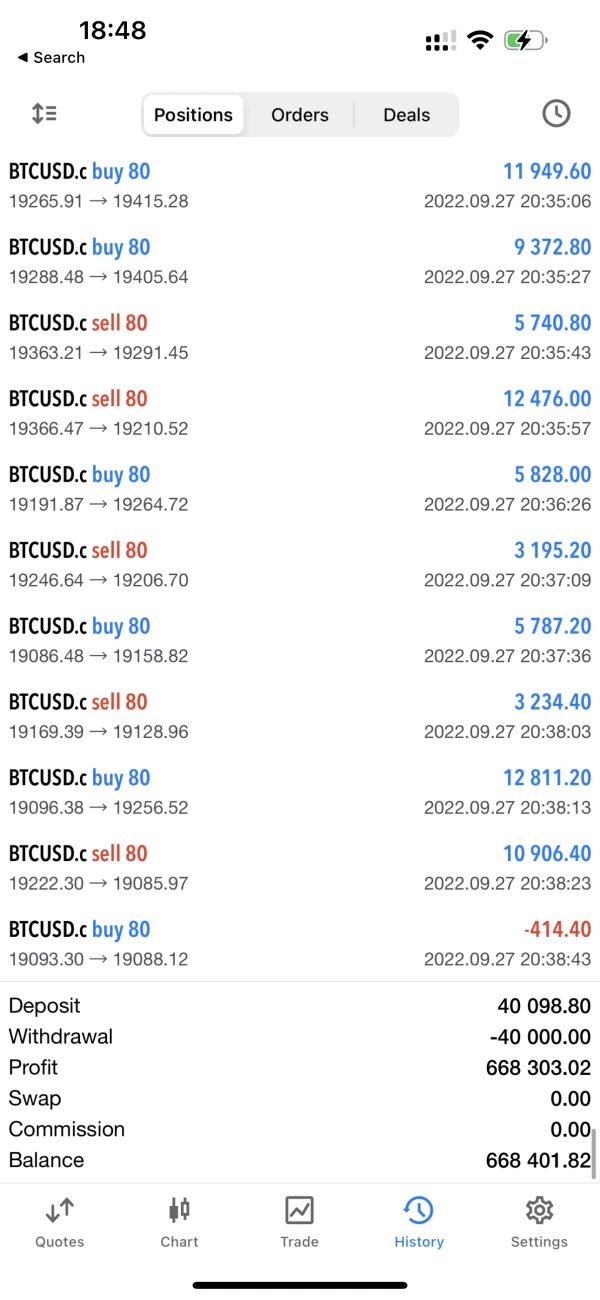Viewport: 600px width, 1300px height.
Task: Open the buy position closed at 20:36:26
Action: pos(300,490)
